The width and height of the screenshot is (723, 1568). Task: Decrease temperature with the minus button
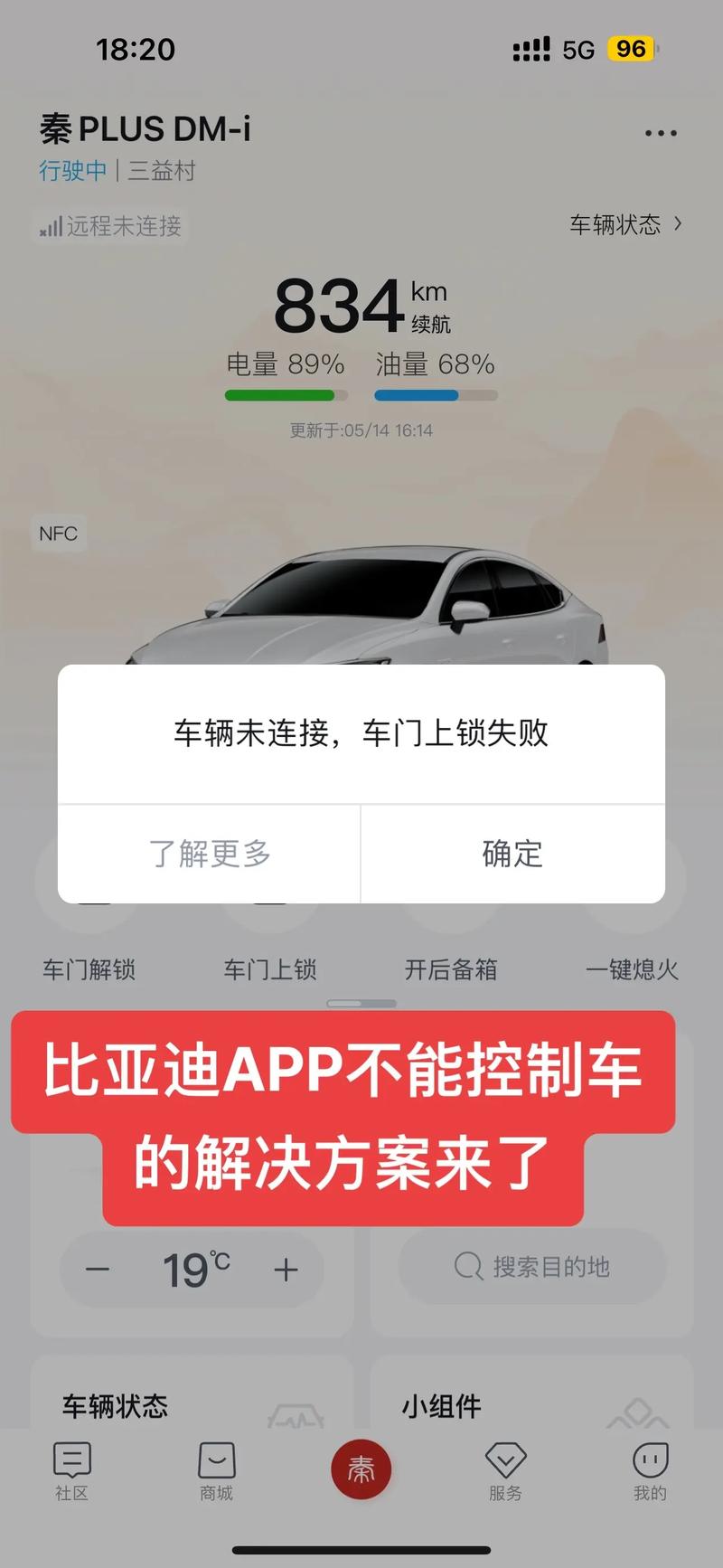pos(98,1270)
